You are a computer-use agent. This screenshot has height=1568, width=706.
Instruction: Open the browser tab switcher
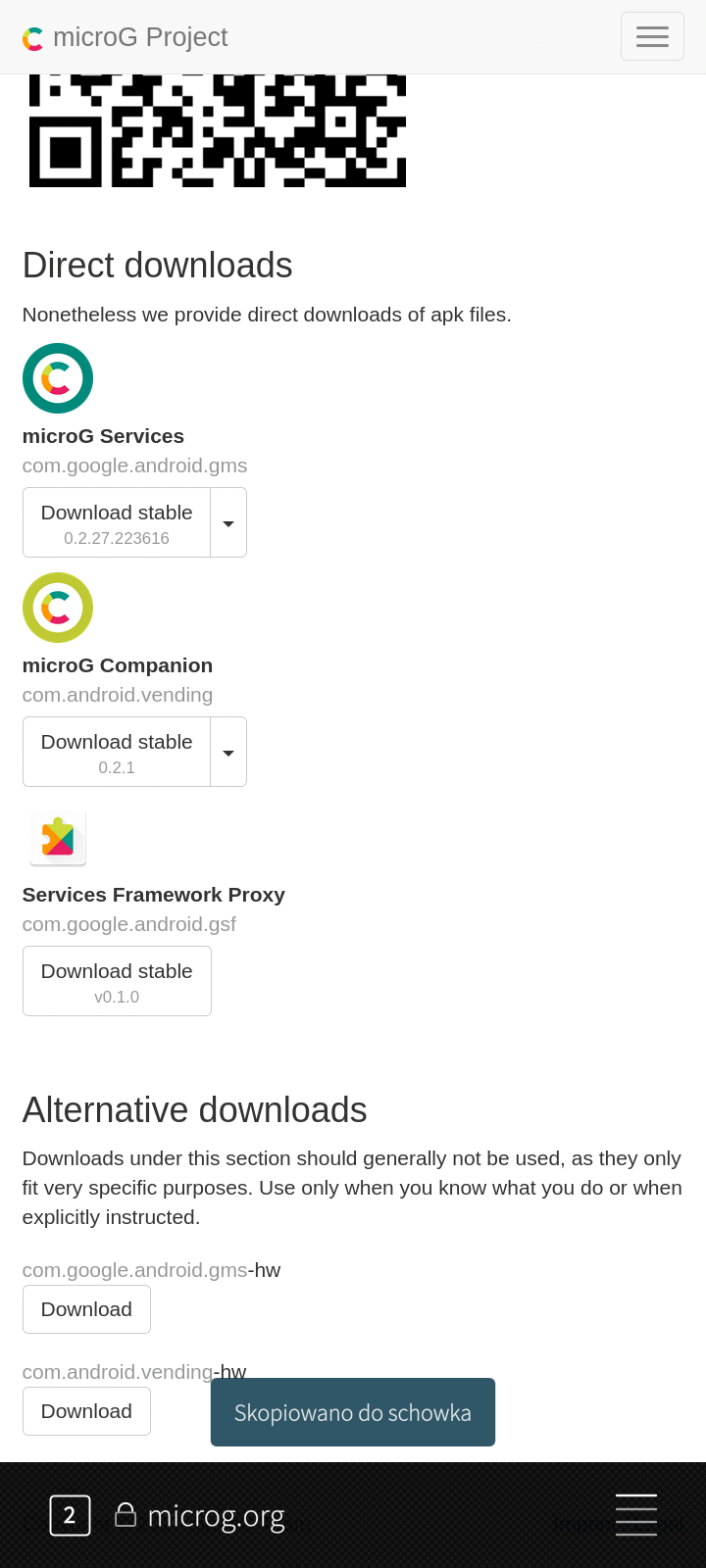(x=70, y=1515)
